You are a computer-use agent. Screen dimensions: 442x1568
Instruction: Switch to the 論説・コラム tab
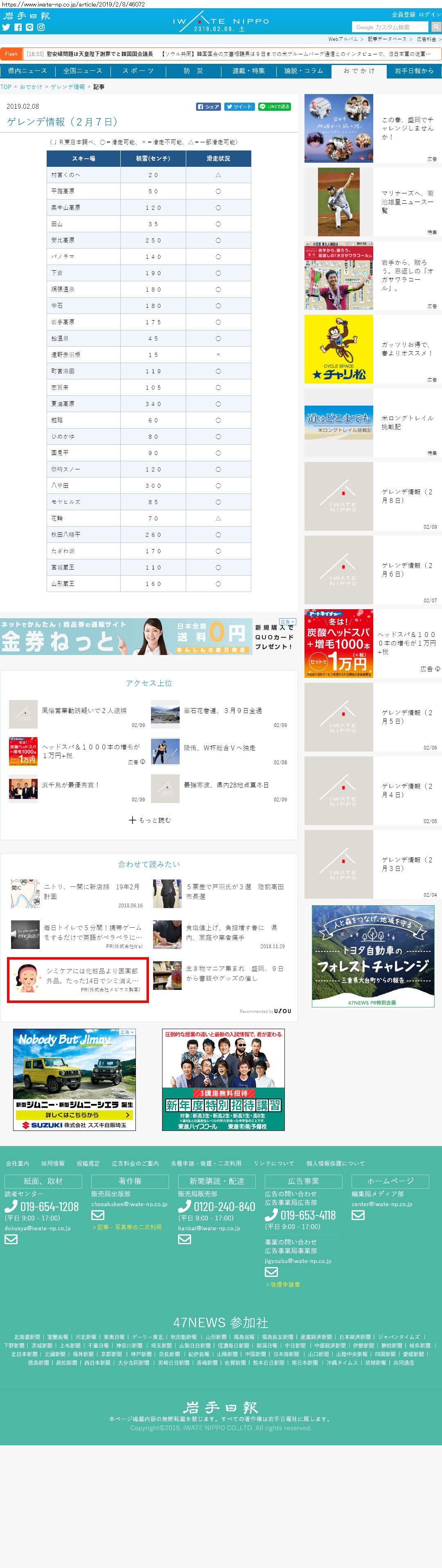pos(304,71)
